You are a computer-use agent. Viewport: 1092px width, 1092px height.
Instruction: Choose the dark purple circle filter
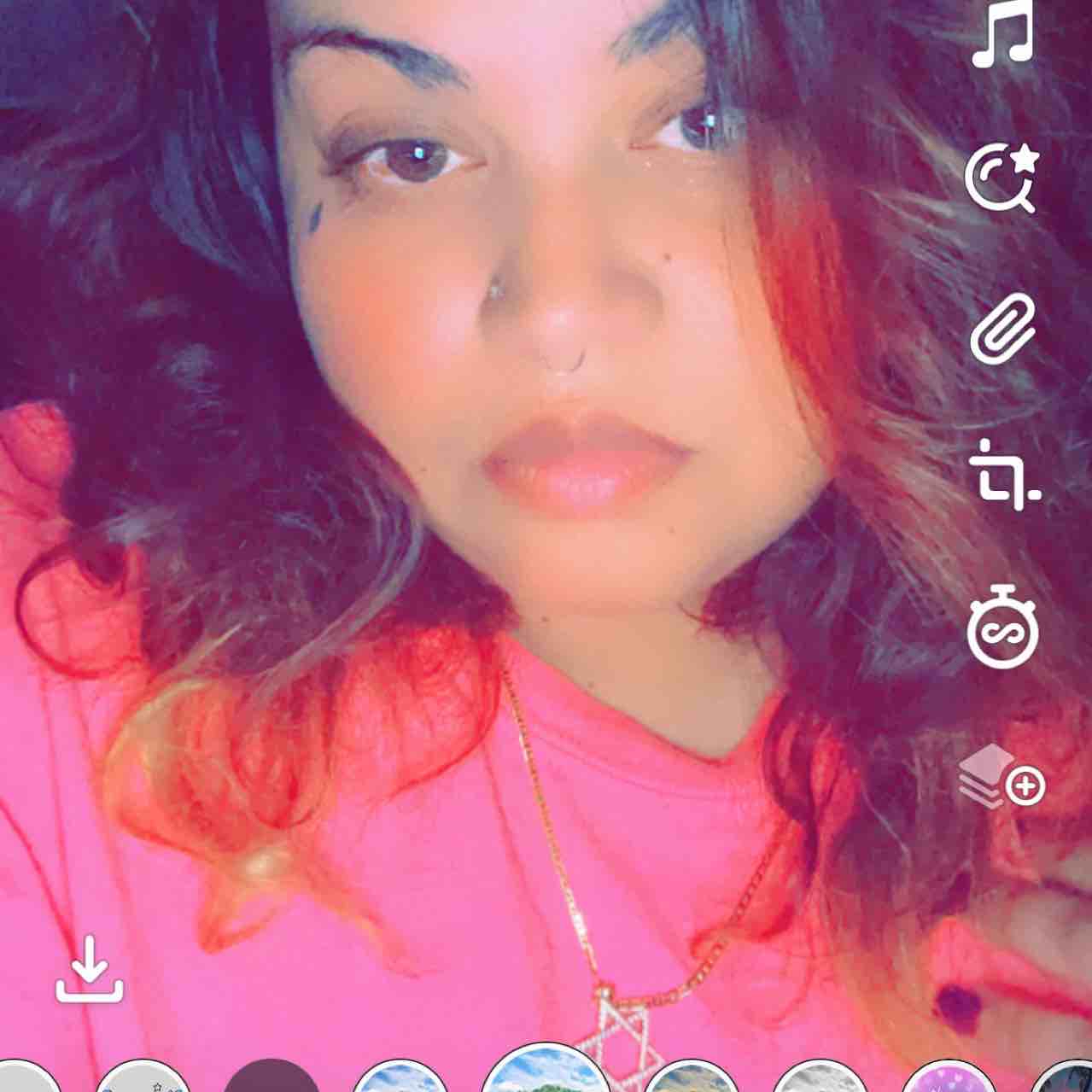272,1076
